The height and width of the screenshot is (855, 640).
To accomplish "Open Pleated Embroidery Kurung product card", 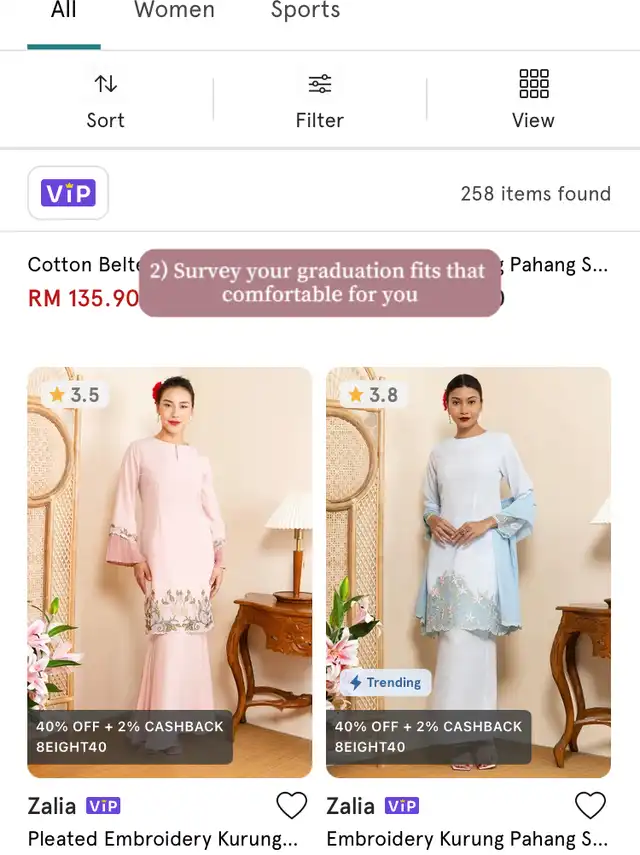I will [x=169, y=572].
